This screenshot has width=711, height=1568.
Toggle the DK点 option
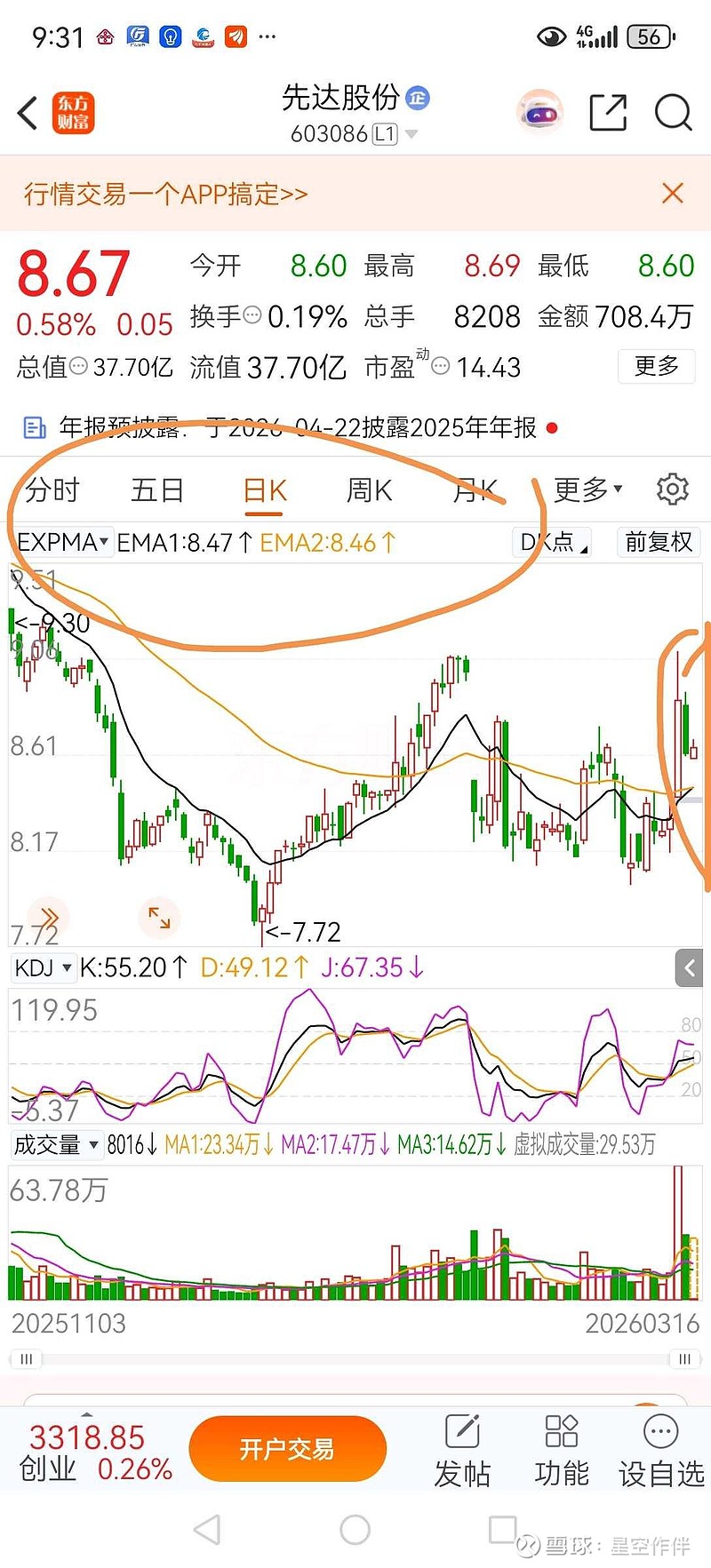[x=554, y=542]
